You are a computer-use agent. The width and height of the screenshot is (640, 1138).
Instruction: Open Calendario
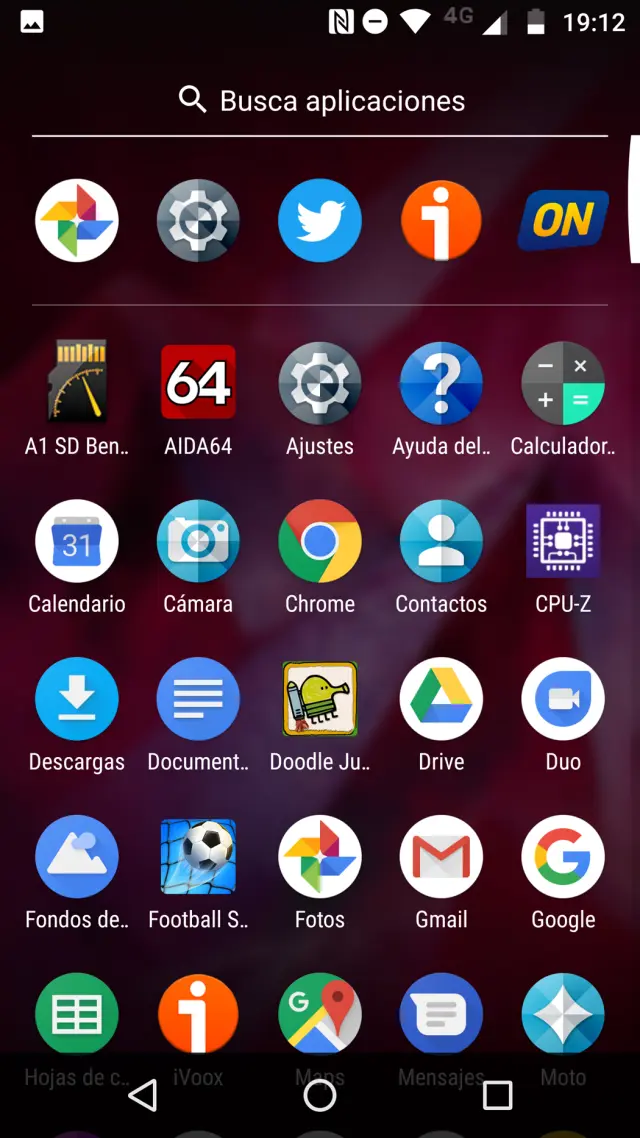point(77,541)
